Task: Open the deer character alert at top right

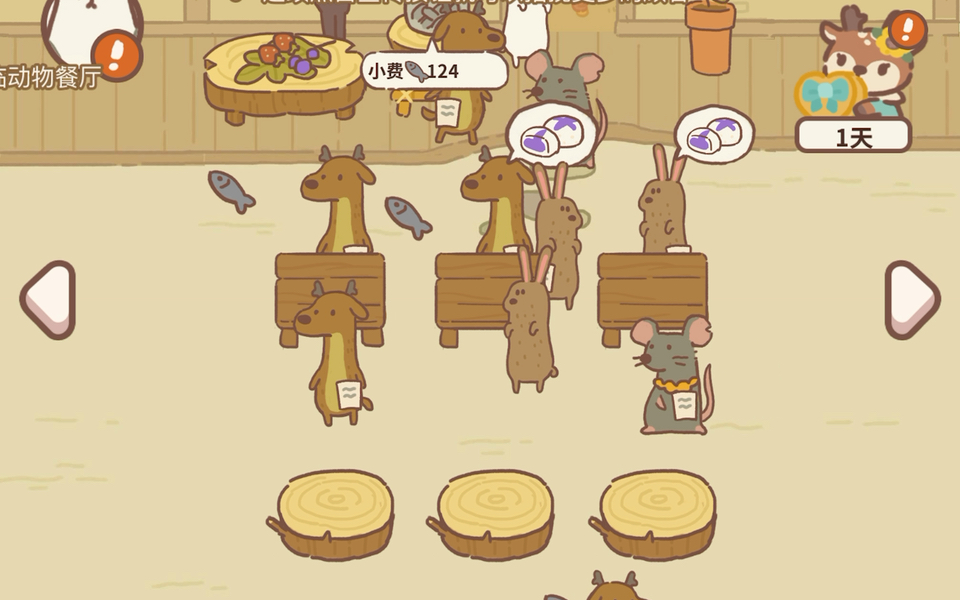Action: tap(906, 30)
